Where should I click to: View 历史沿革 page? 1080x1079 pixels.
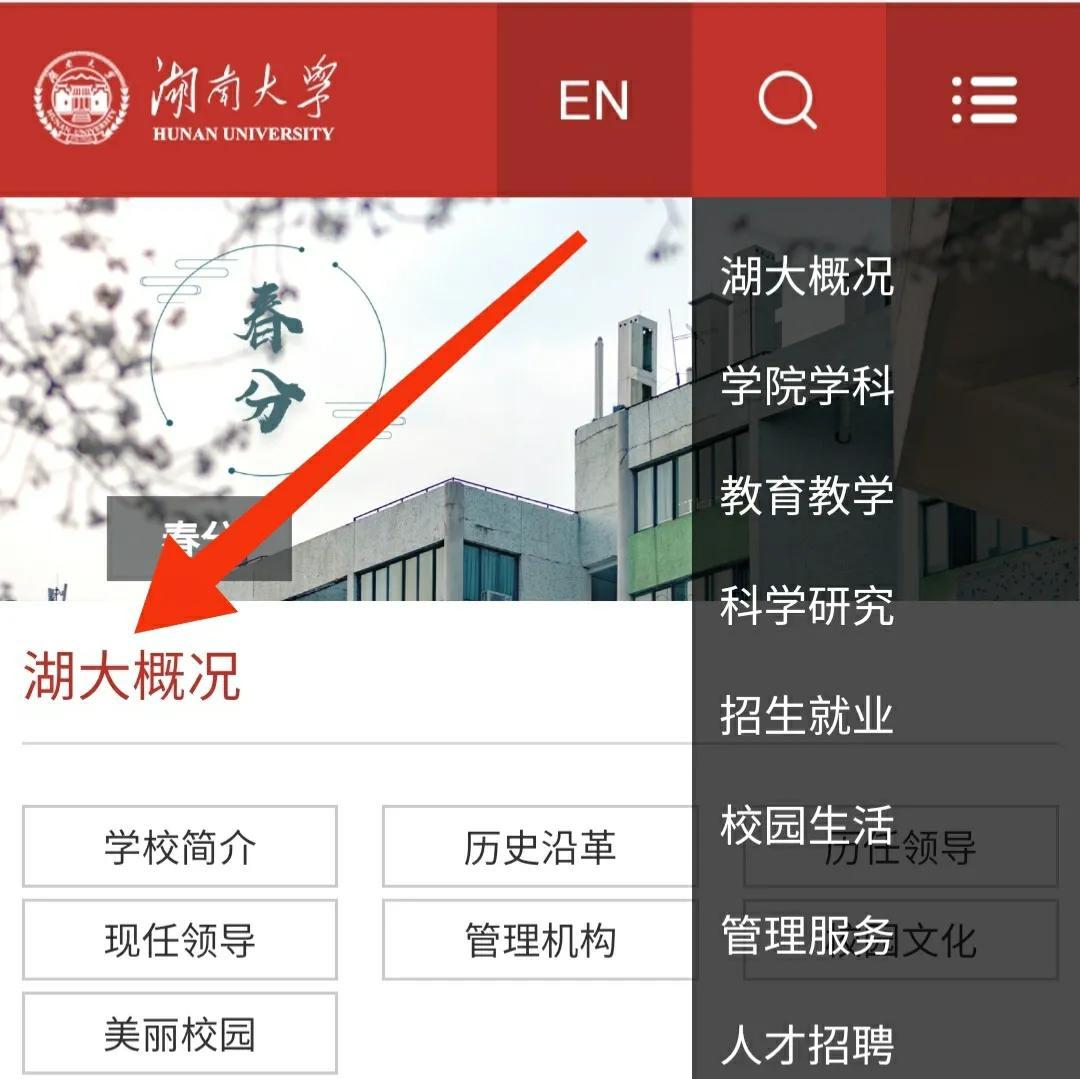pyautogui.click(x=539, y=847)
